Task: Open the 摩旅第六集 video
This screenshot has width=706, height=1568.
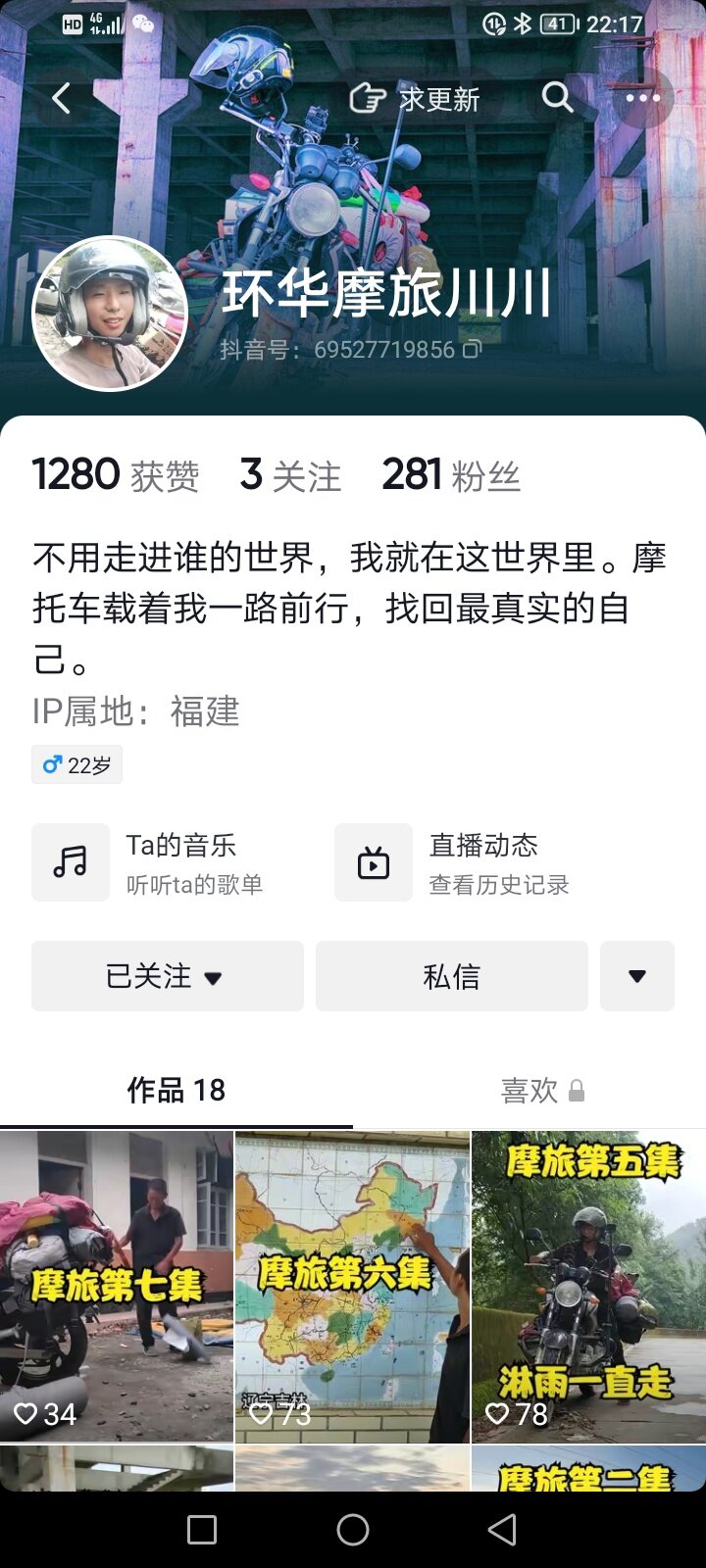Action: (x=353, y=1286)
